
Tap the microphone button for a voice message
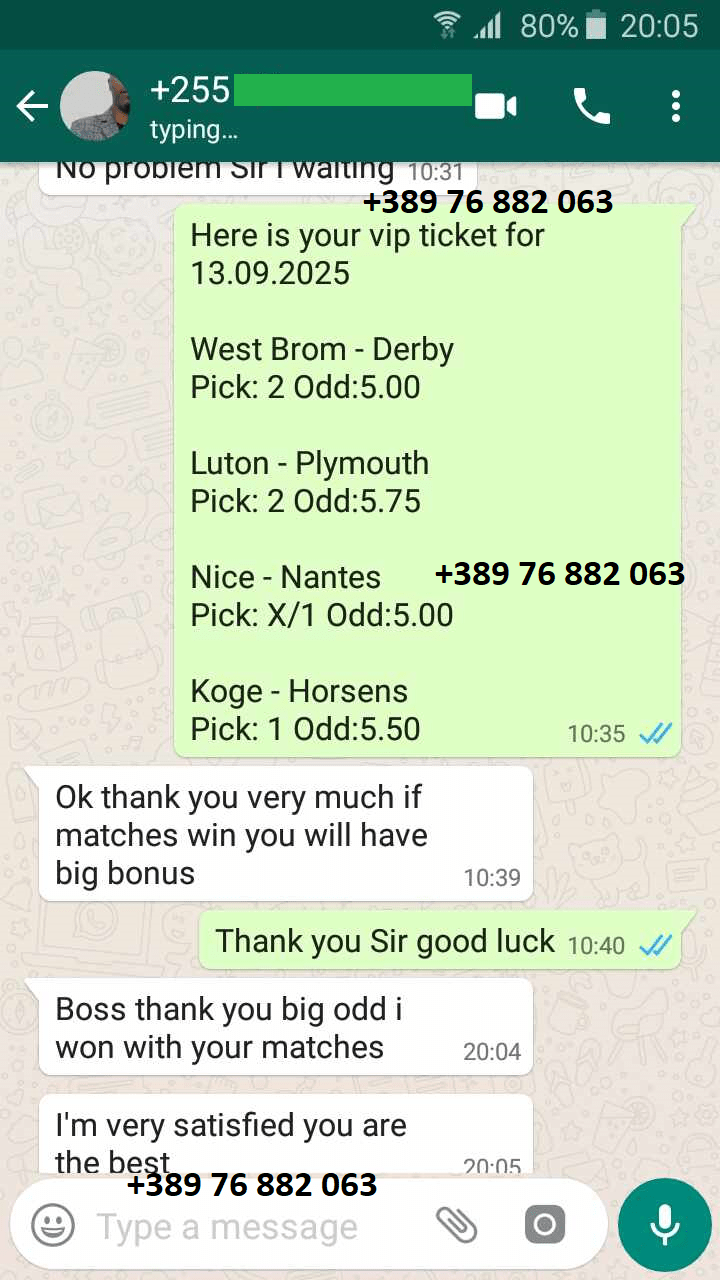click(664, 1225)
